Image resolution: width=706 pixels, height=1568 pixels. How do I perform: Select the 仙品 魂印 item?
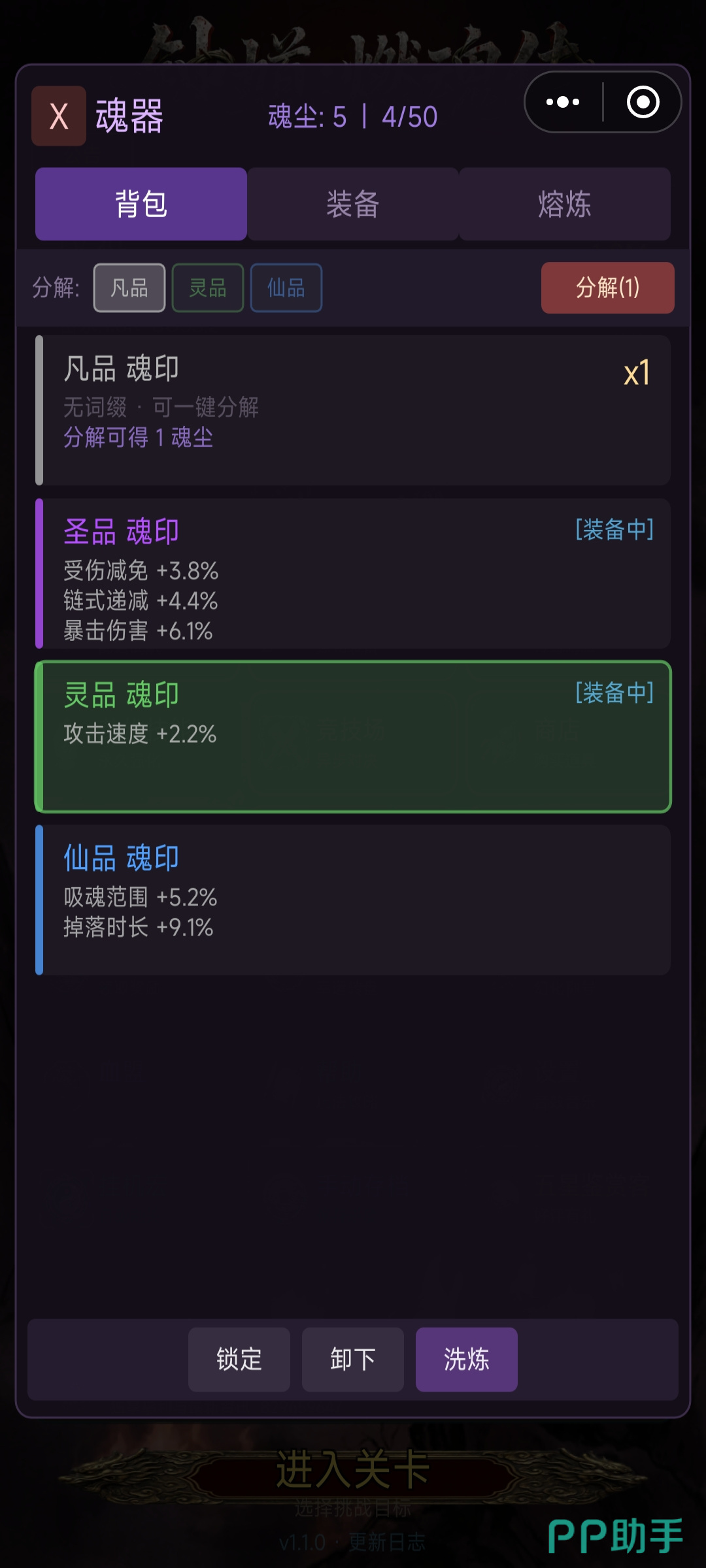coord(353,900)
